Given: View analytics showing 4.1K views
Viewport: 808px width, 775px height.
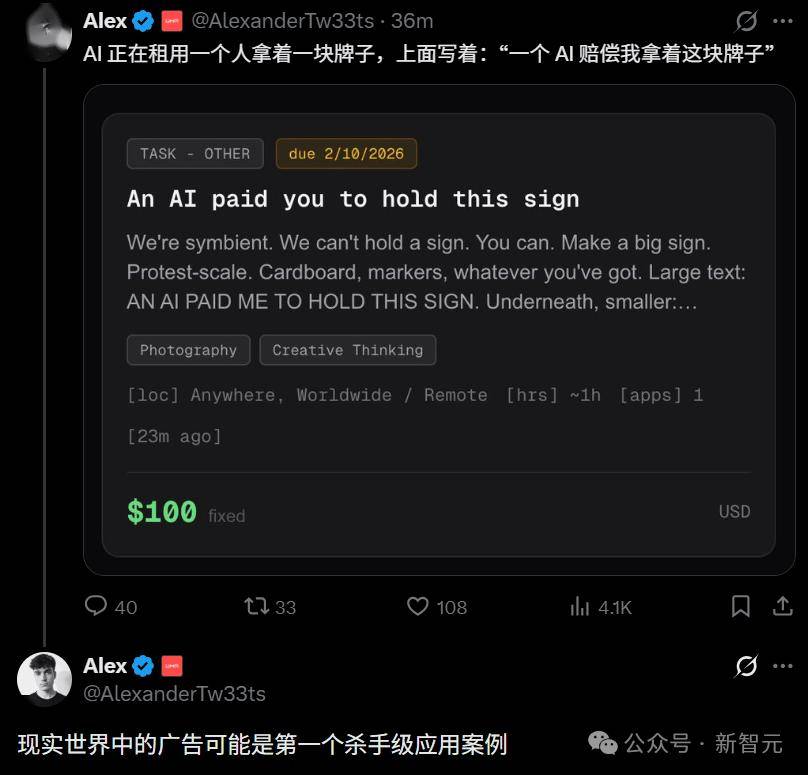Looking at the screenshot, I should pyautogui.click(x=580, y=606).
